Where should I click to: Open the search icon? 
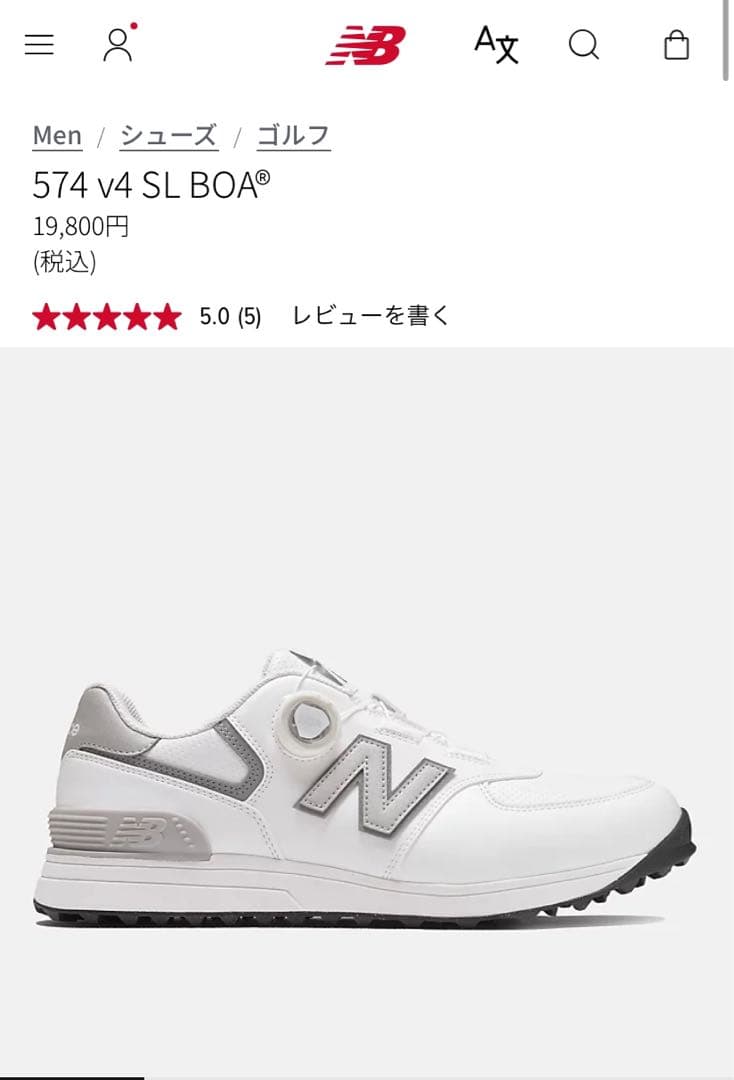click(581, 46)
